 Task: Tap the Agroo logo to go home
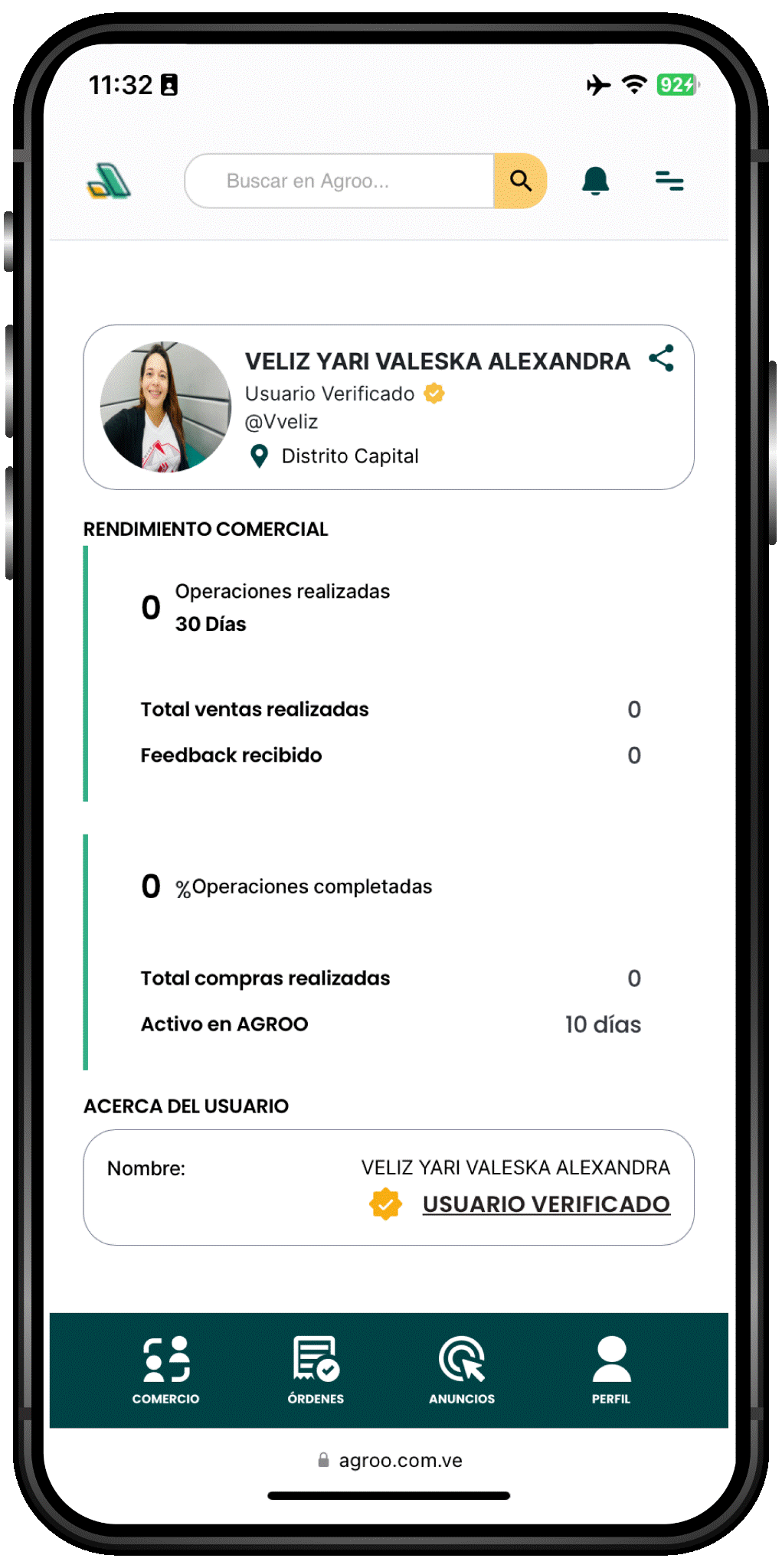click(x=109, y=181)
